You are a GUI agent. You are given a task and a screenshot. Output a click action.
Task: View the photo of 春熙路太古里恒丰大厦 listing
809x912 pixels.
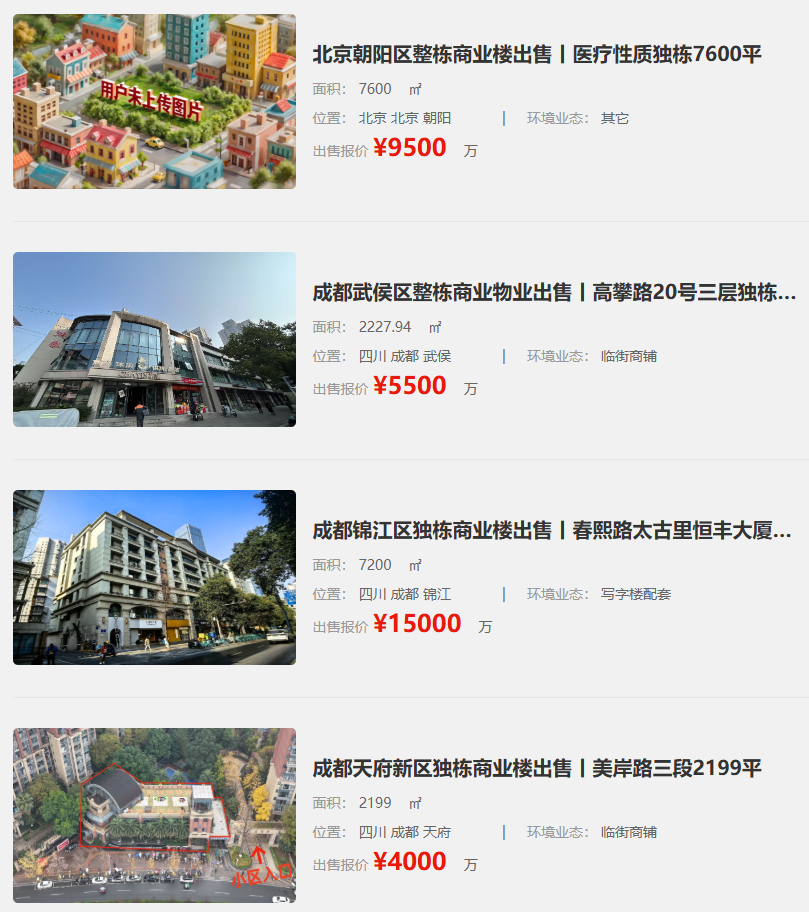[154, 577]
